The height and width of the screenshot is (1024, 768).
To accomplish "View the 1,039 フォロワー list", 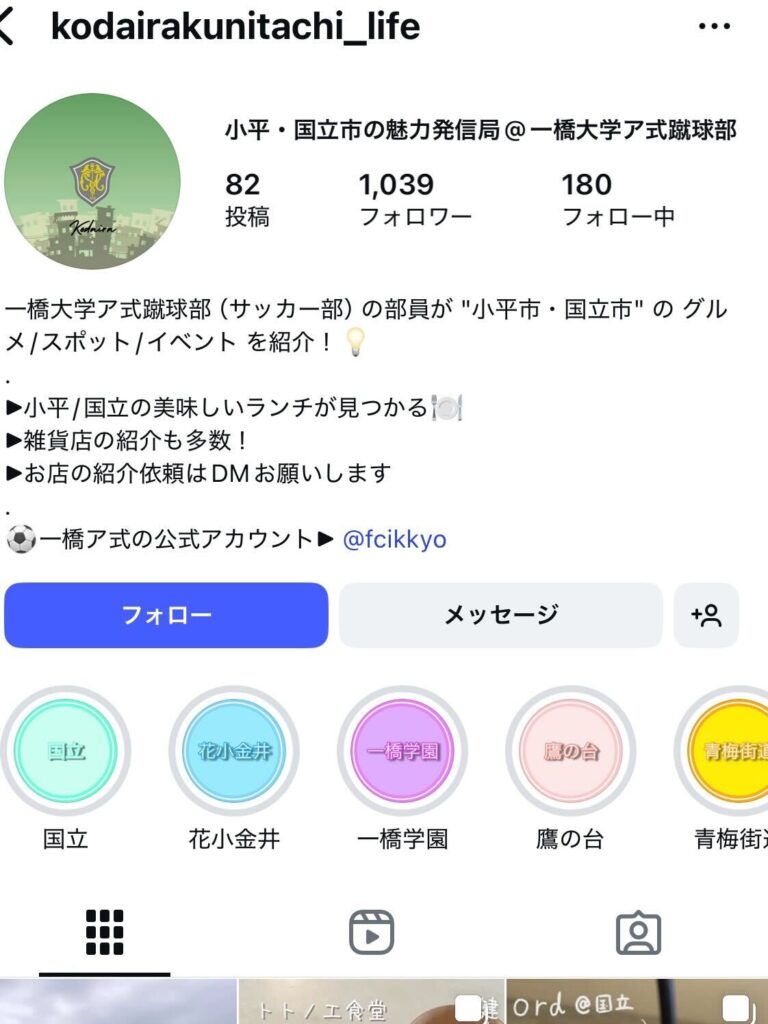I will pyautogui.click(x=410, y=199).
